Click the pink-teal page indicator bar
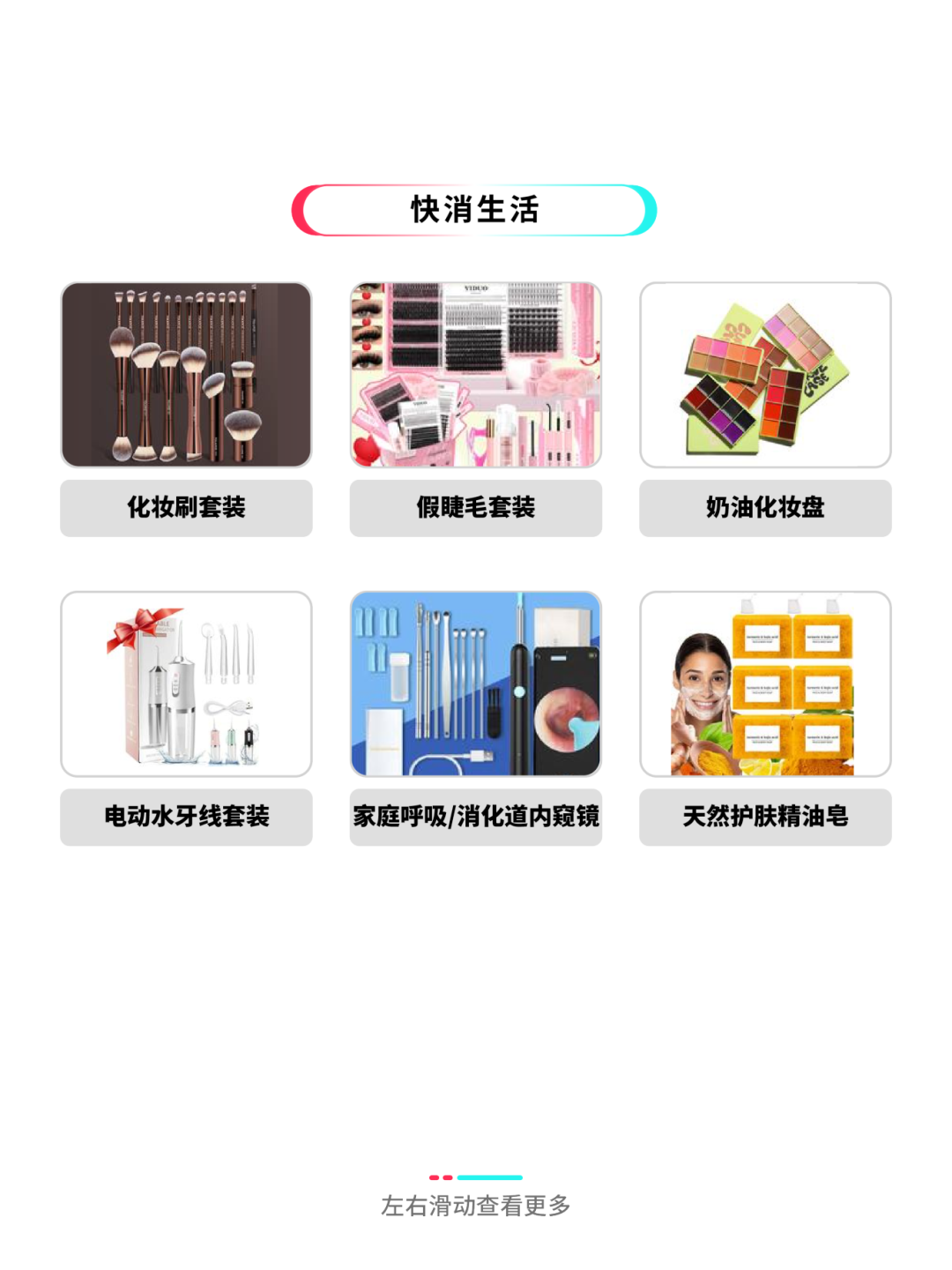952x1270 pixels. point(476,1175)
